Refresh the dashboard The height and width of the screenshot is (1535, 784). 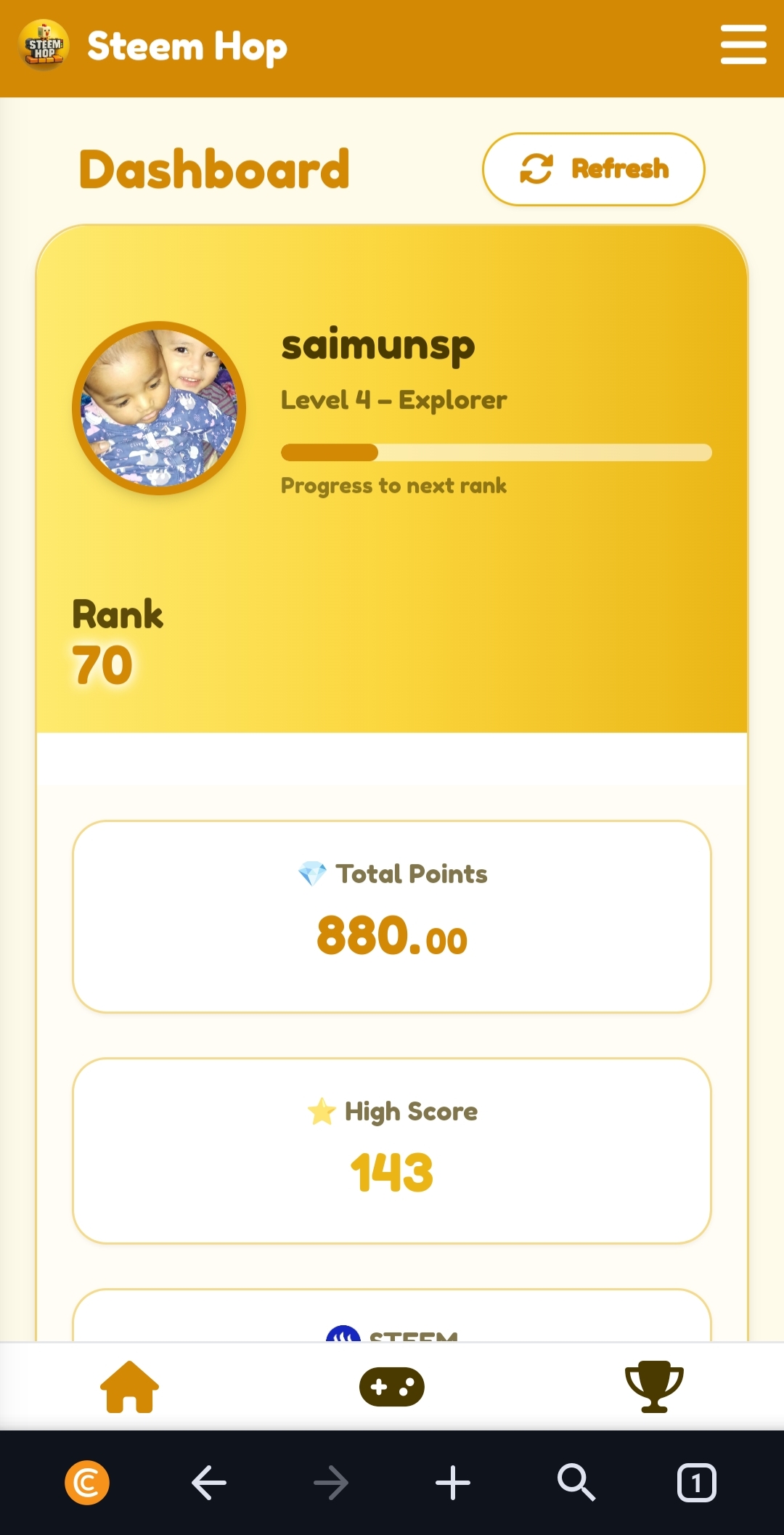[593, 169]
